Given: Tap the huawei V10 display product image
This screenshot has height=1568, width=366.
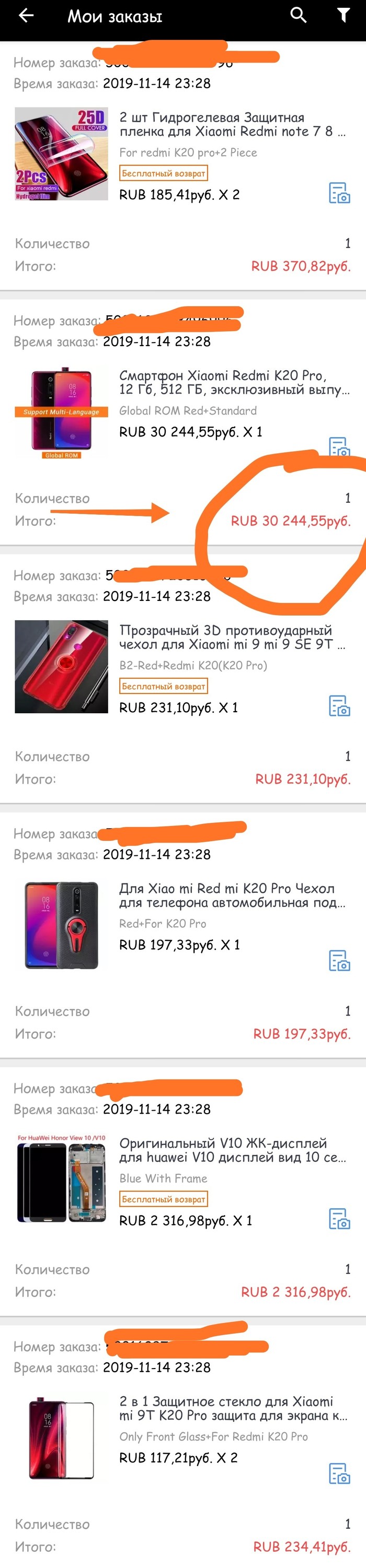Looking at the screenshot, I should tap(61, 1181).
